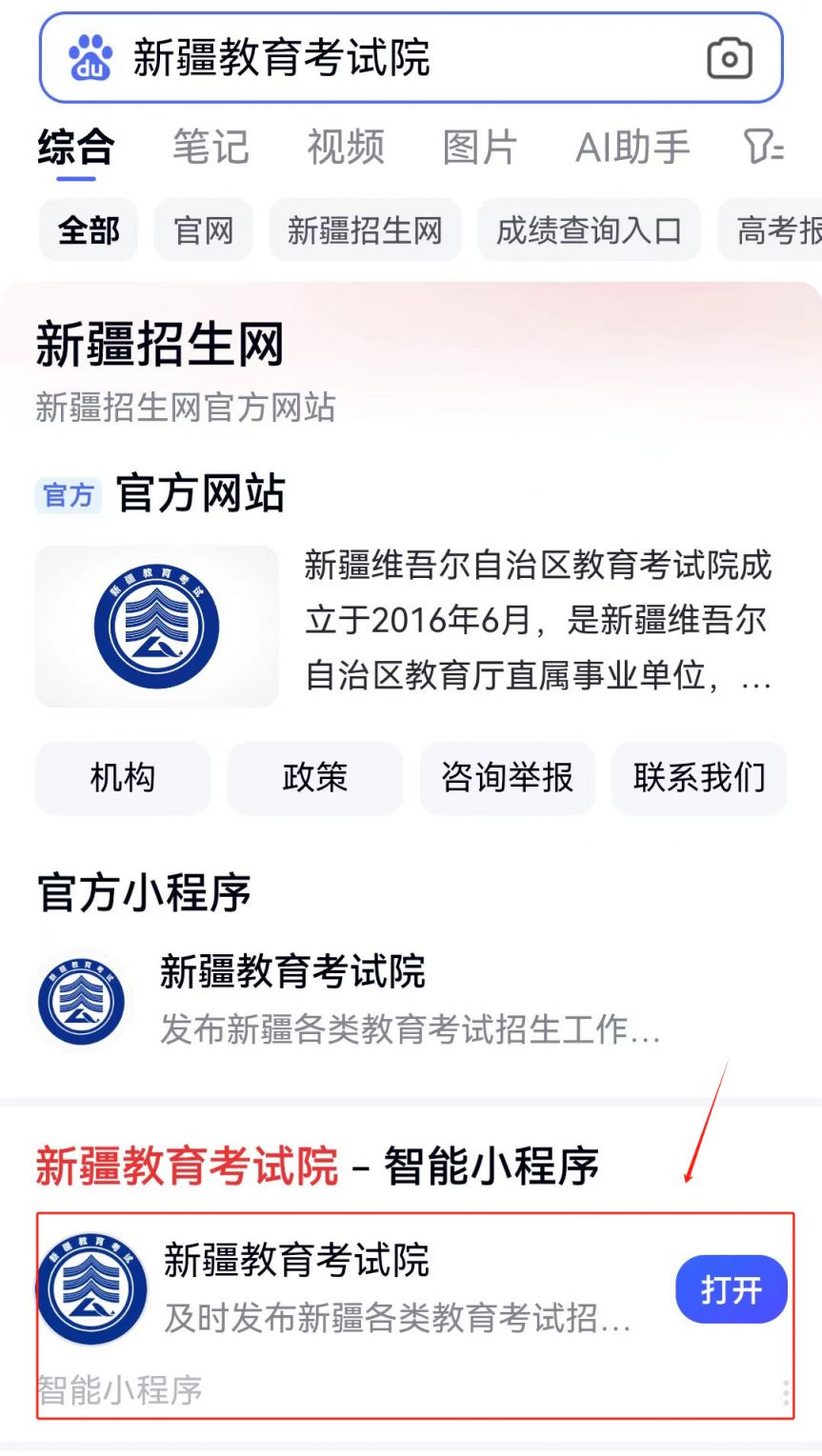Tap the 机构 button

(122, 778)
